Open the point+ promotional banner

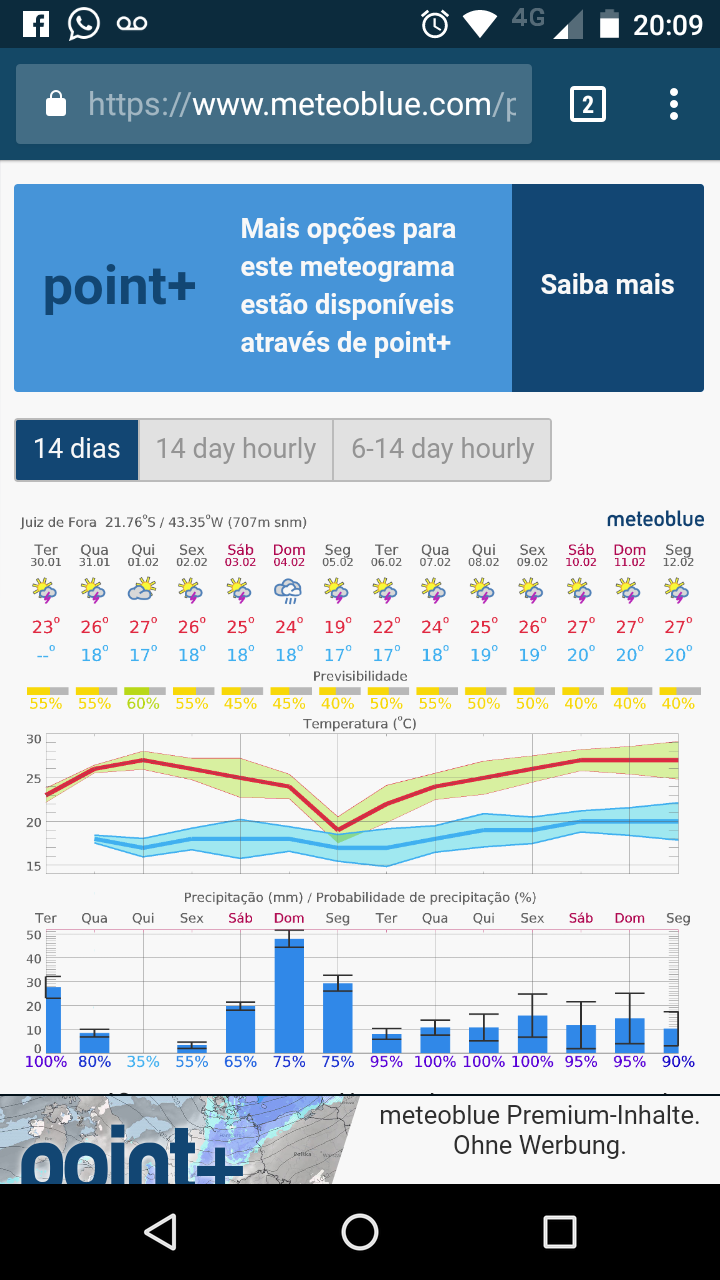tap(263, 287)
